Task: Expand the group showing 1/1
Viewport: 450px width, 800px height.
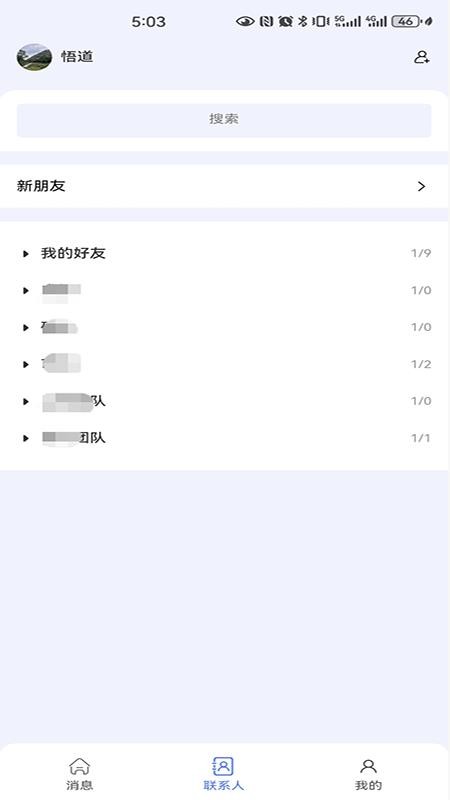Action: click(224, 438)
